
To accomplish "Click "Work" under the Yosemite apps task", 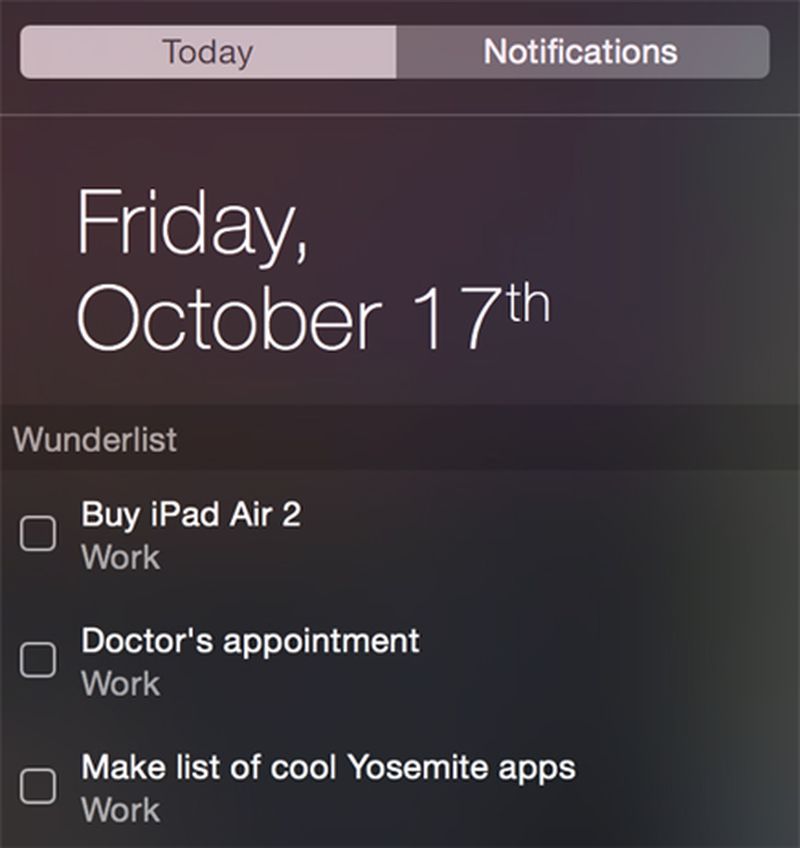I will point(119,810).
